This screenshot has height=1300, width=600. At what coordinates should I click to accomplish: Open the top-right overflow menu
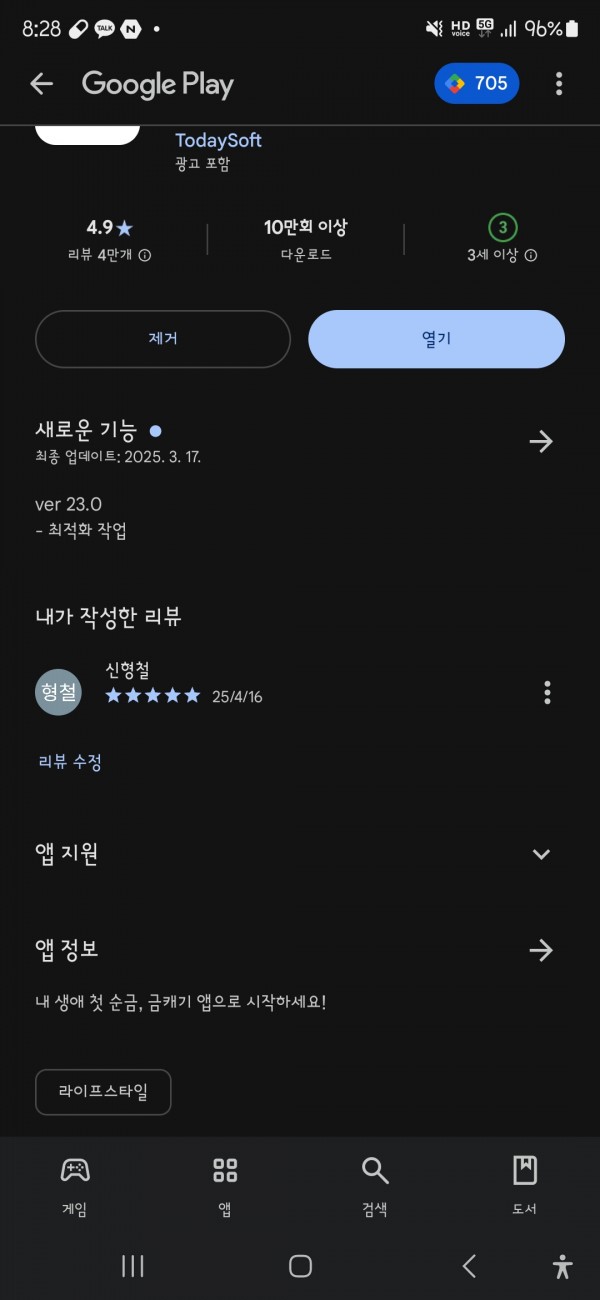559,84
